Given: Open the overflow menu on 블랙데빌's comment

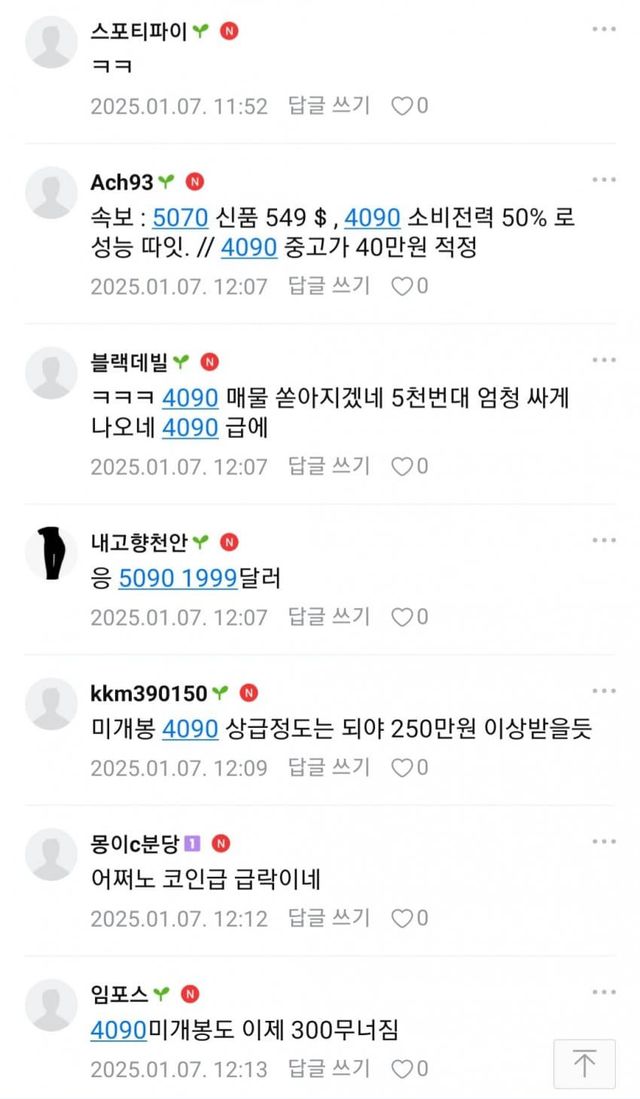Looking at the screenshot, I should (x=603, y=359).
